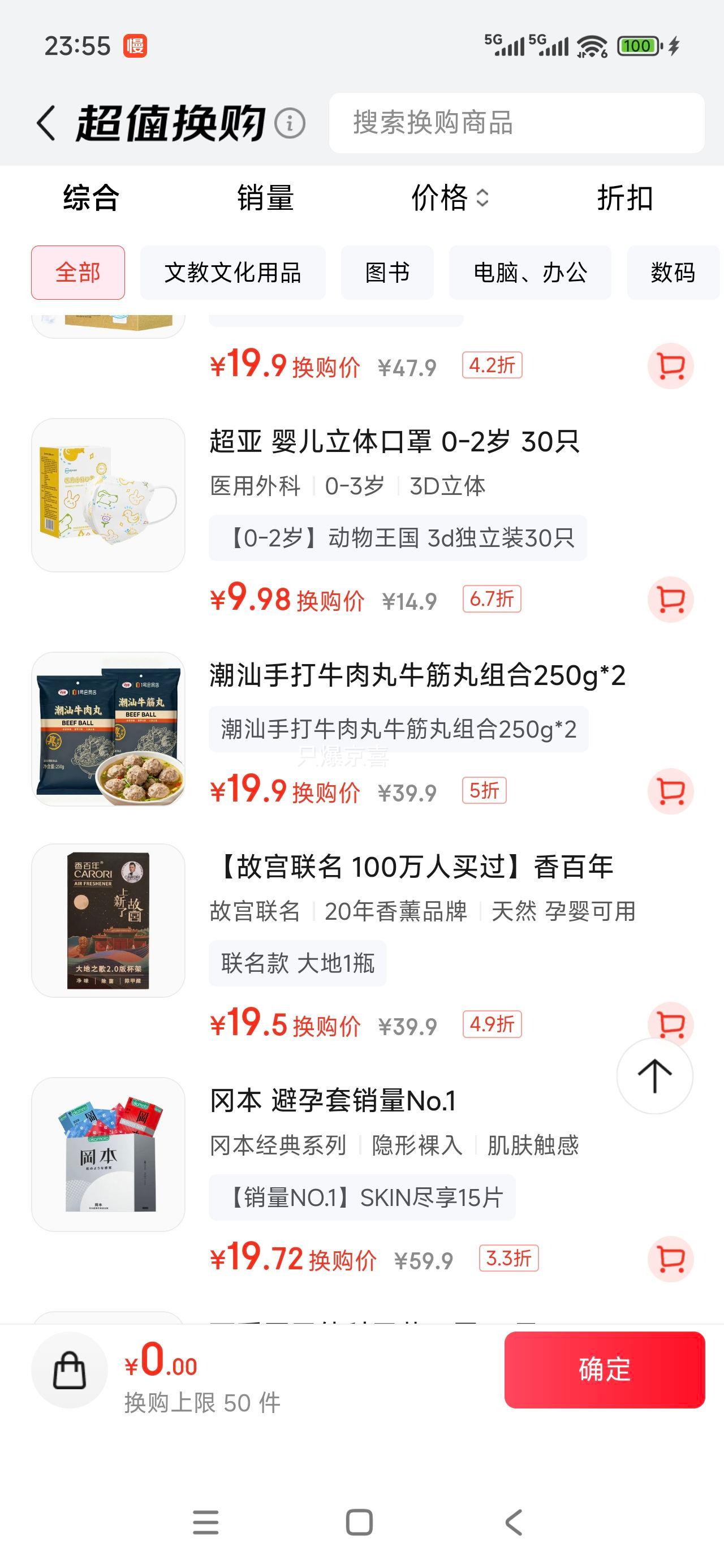724x1568 pixels.
Task: Add 婴儿立体口罩 to cart via its cart icon
Action: 670,600
